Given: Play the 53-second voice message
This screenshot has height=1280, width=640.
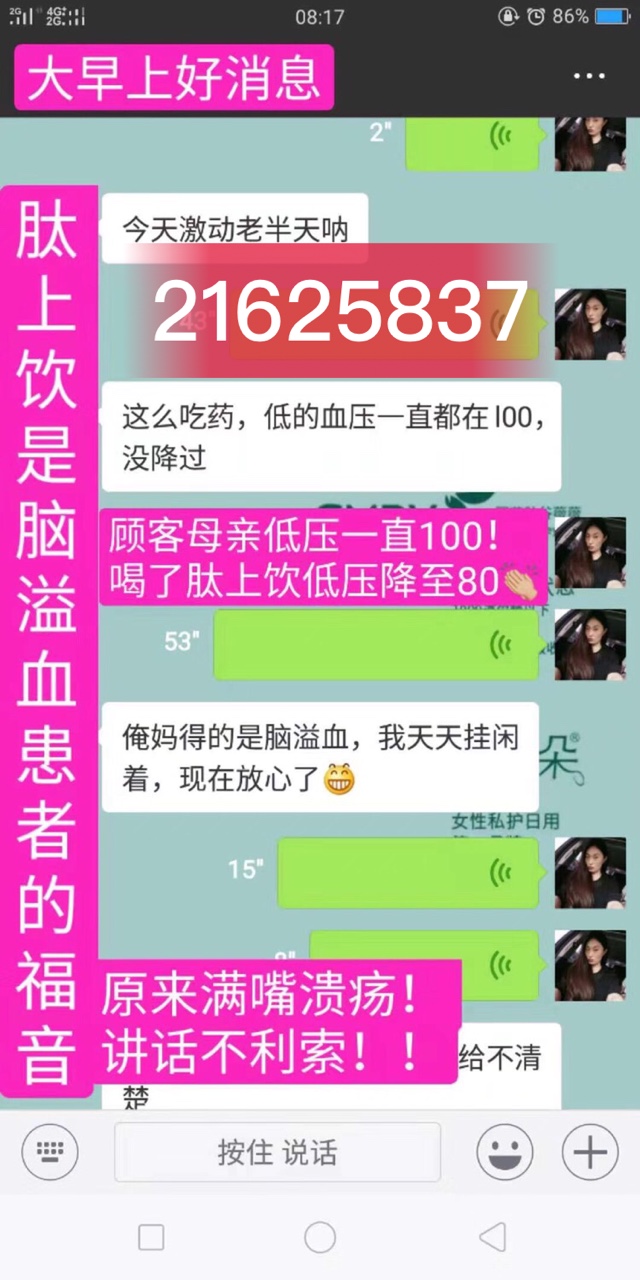Looking at the screenshot, I should pyautogui.click(x=378, y=644).
